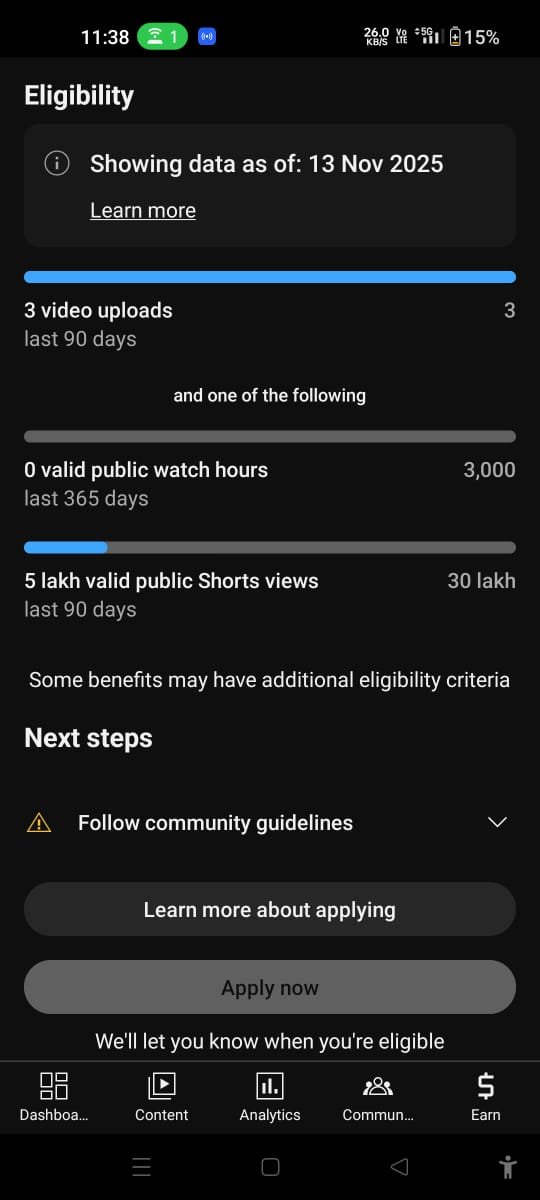This screenshot has height=1200, width=540.
Task: Expand the Follow community guidelines step
Action: click(x=270, y=823)
